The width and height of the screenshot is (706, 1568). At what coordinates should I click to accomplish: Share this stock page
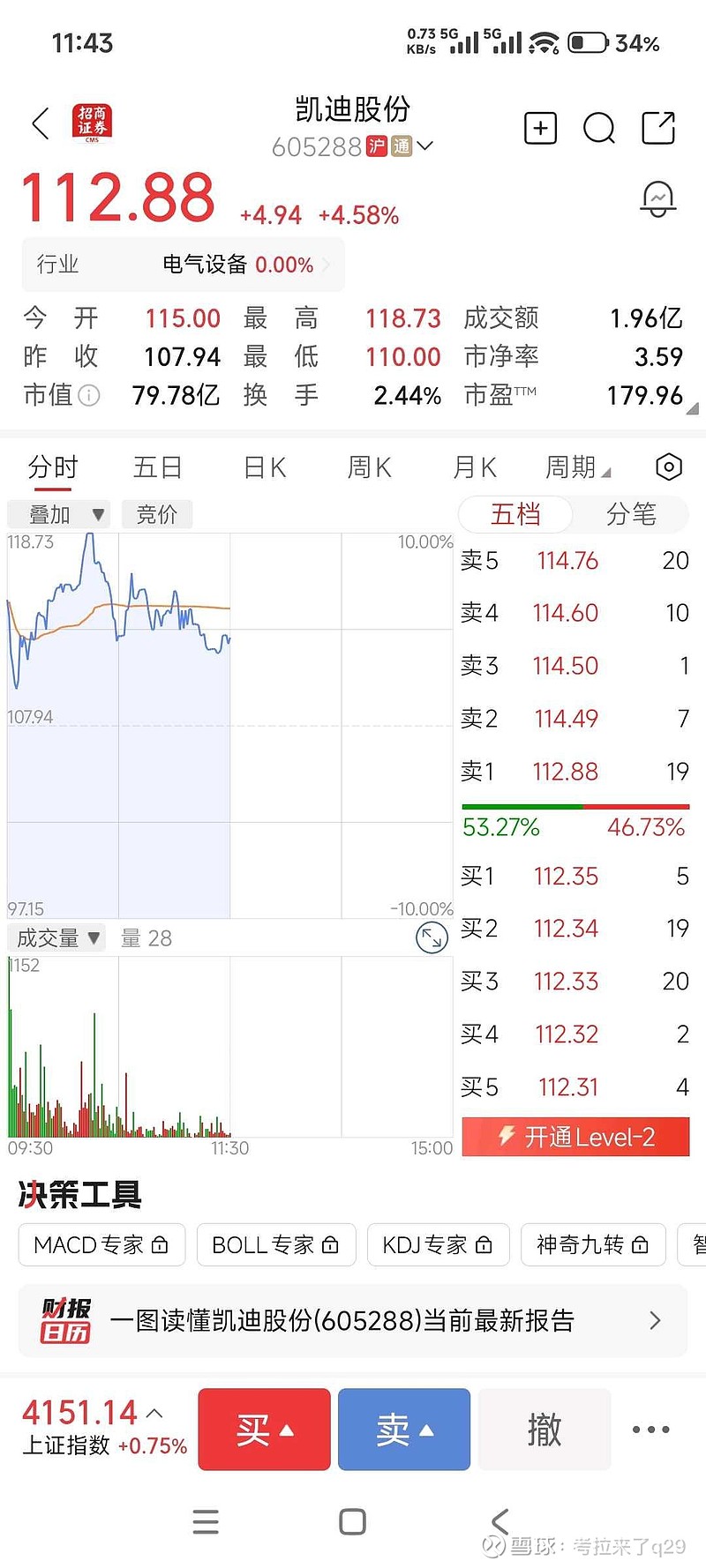658,129
